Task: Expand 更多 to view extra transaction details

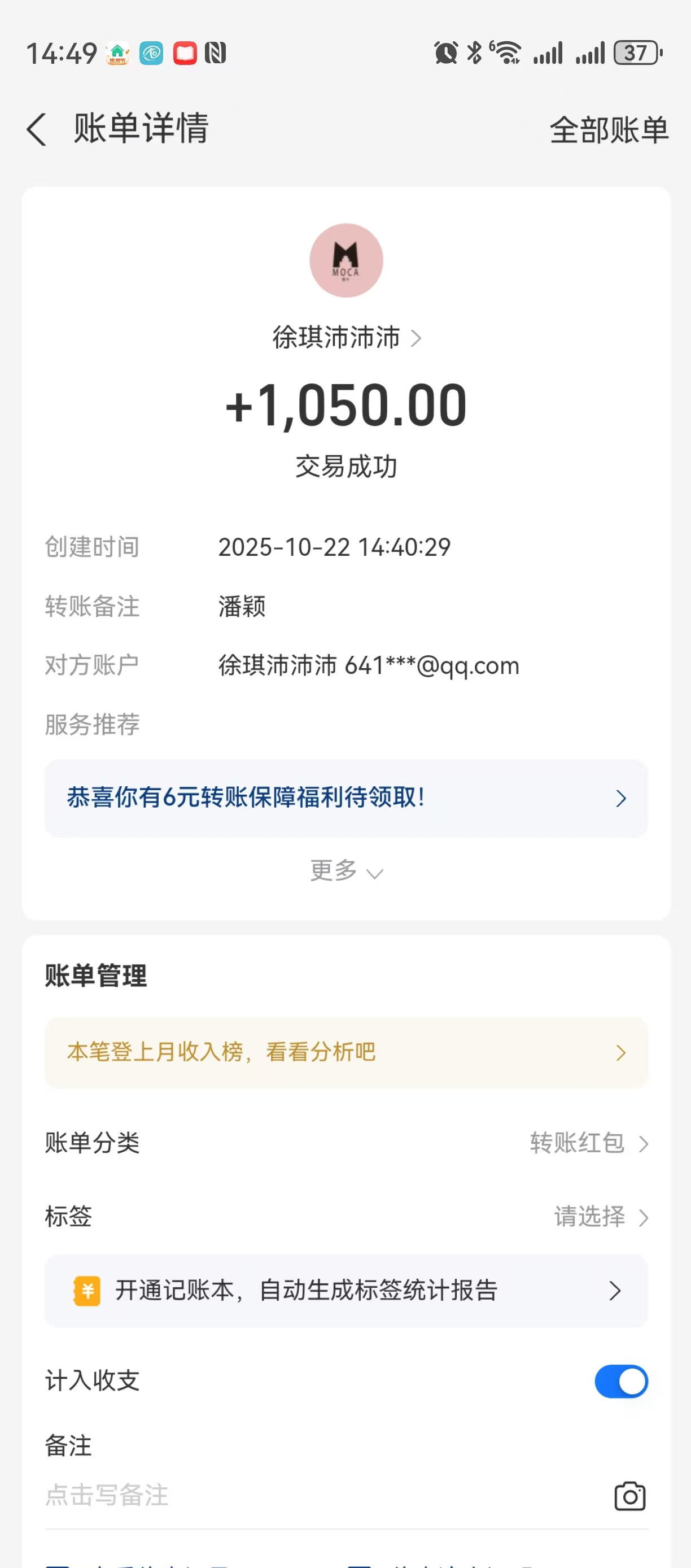Action: coord(345,872)
